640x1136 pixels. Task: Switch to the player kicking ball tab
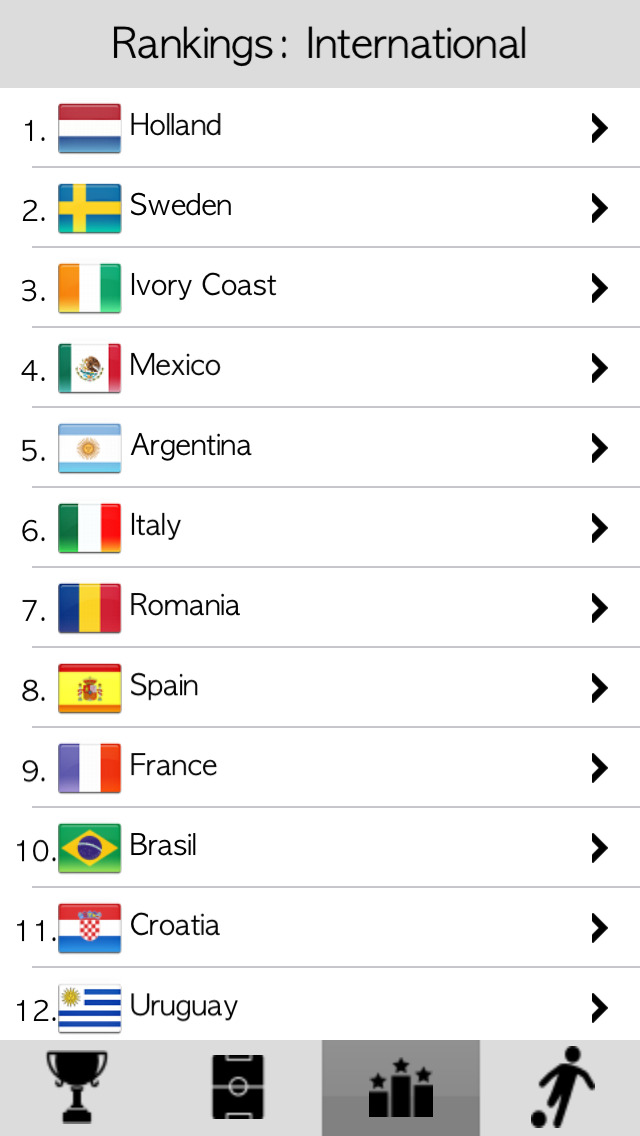point(560,1088)
